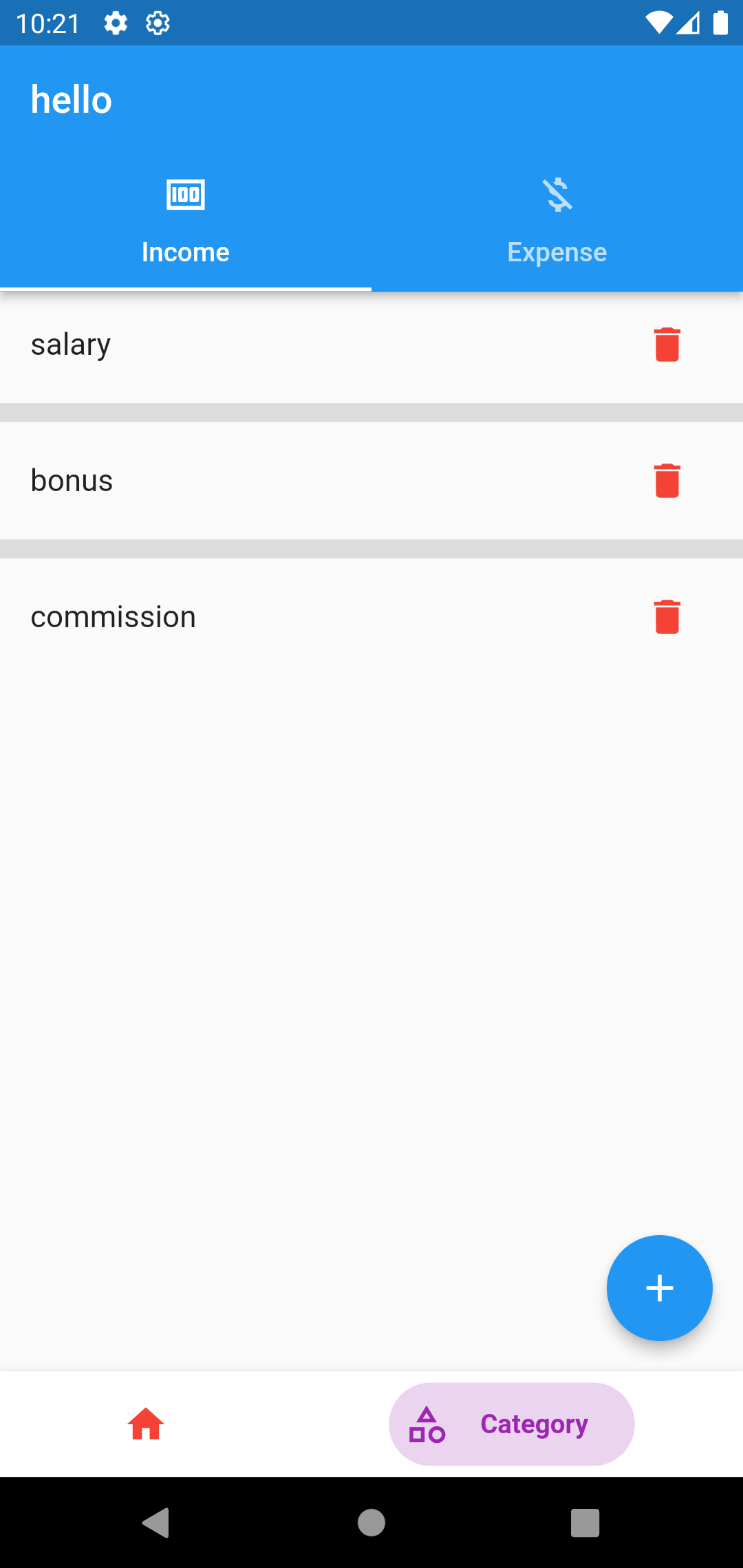Delete the bonus category
Screen dimensions: 743x1568
(x=666, y=481)
